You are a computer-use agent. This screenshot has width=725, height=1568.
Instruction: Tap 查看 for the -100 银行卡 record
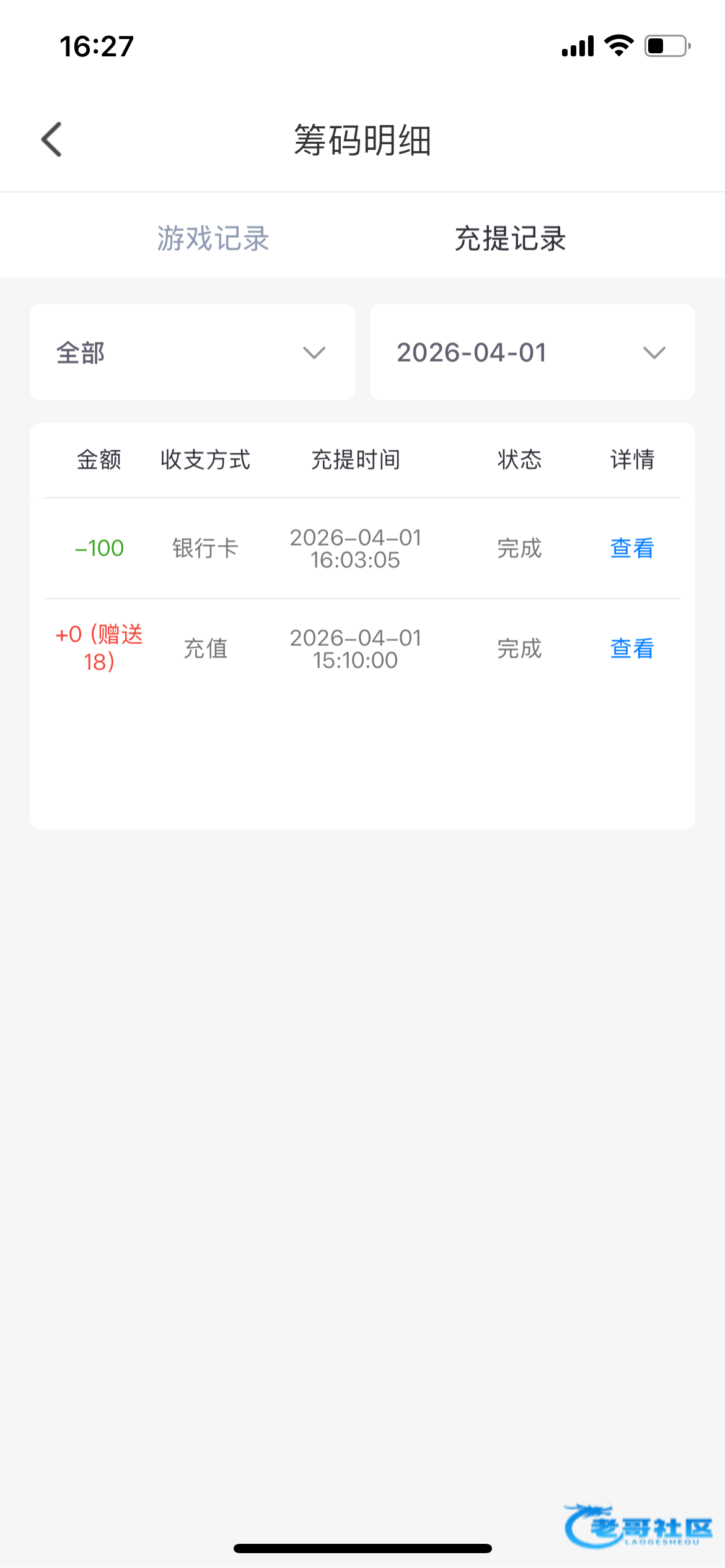click(x=632, y=548)
